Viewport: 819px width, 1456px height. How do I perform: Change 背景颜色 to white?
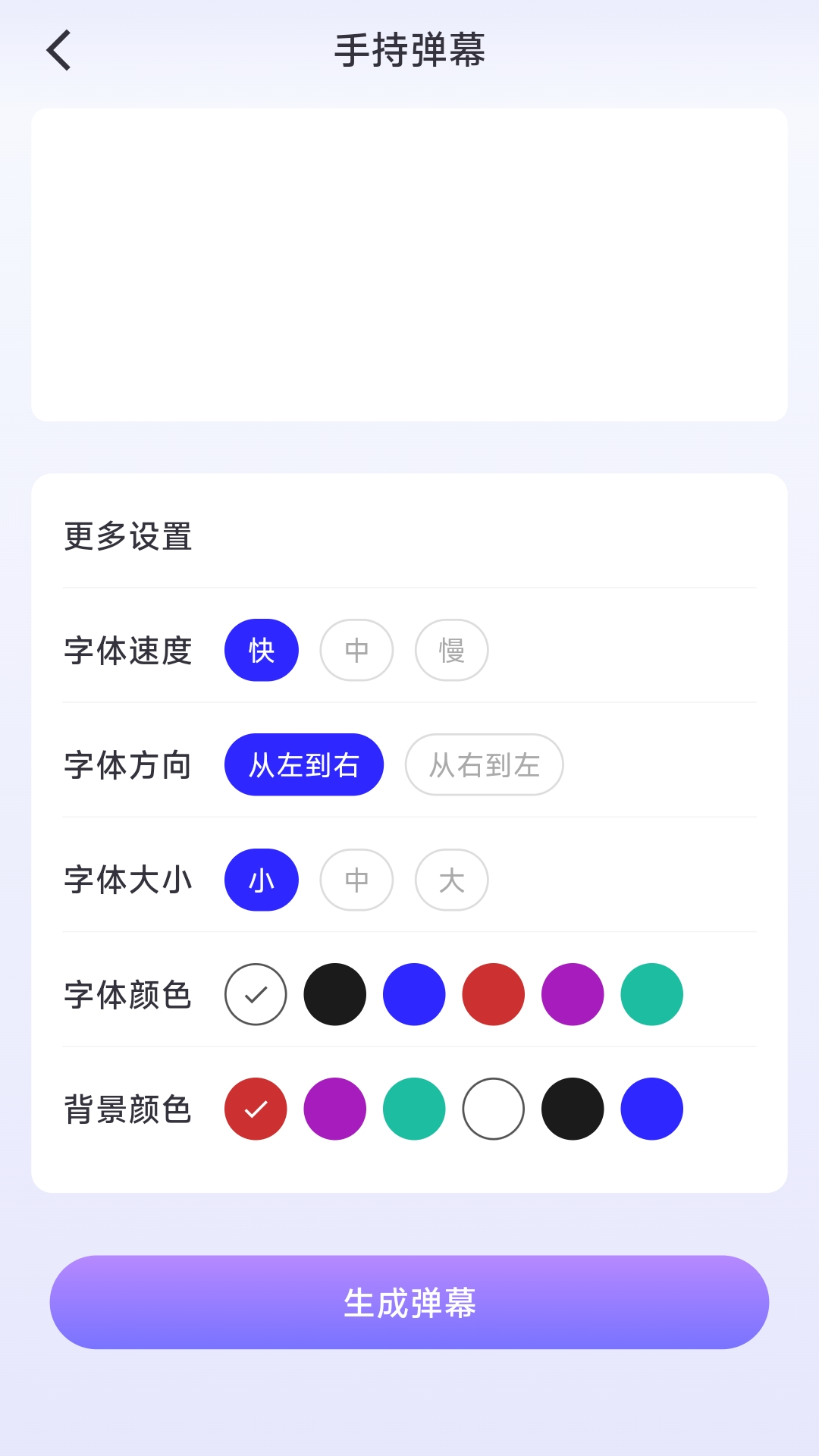[x=494, y=1109]
